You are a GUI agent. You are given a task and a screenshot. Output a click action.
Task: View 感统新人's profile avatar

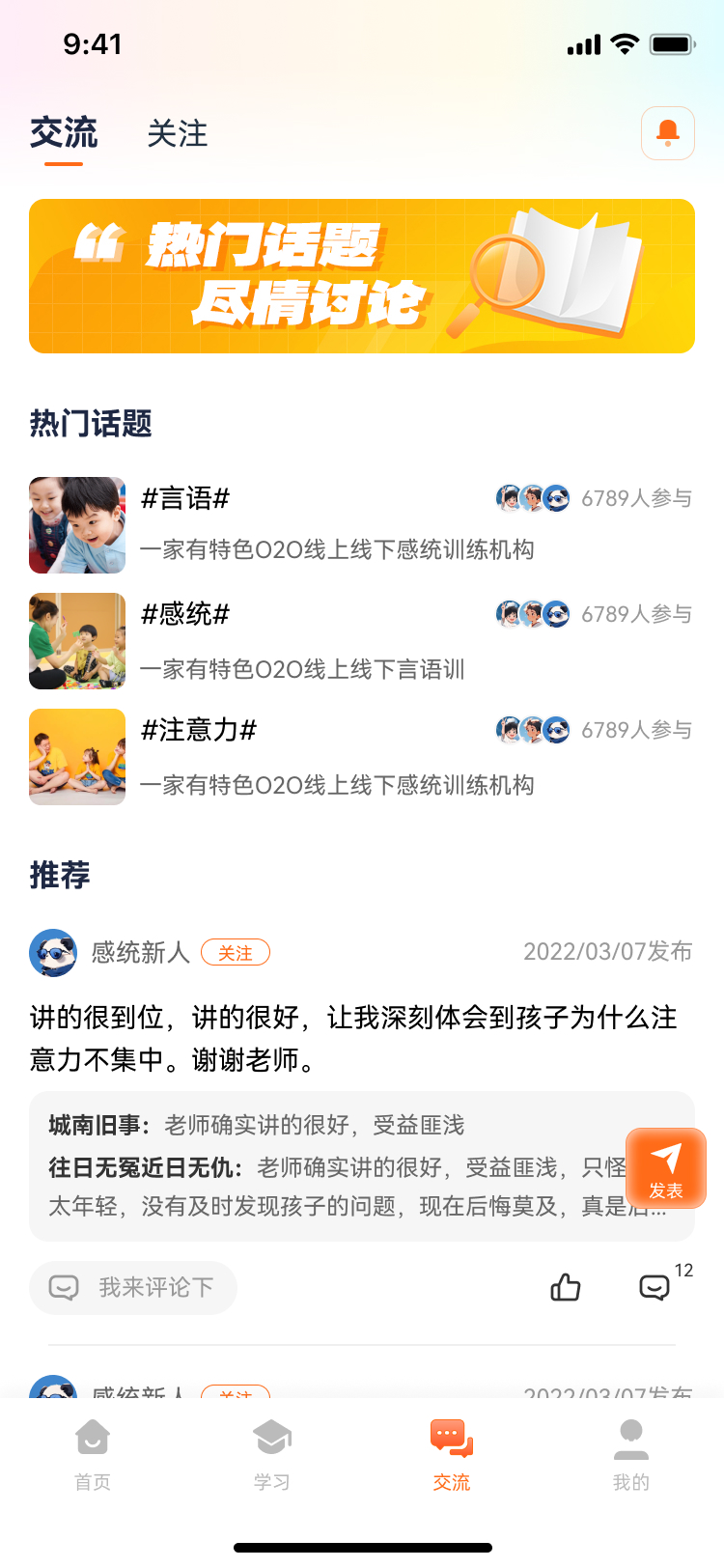click(x=53, y=953)
